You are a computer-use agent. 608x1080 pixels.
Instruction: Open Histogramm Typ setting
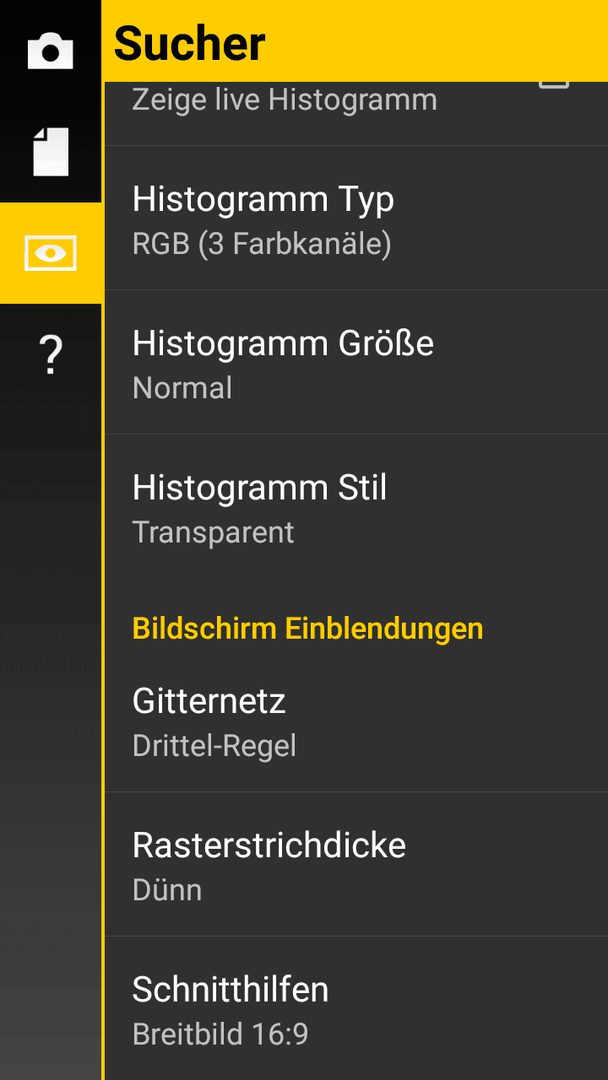pyautogui.click(x=356, y=218)
